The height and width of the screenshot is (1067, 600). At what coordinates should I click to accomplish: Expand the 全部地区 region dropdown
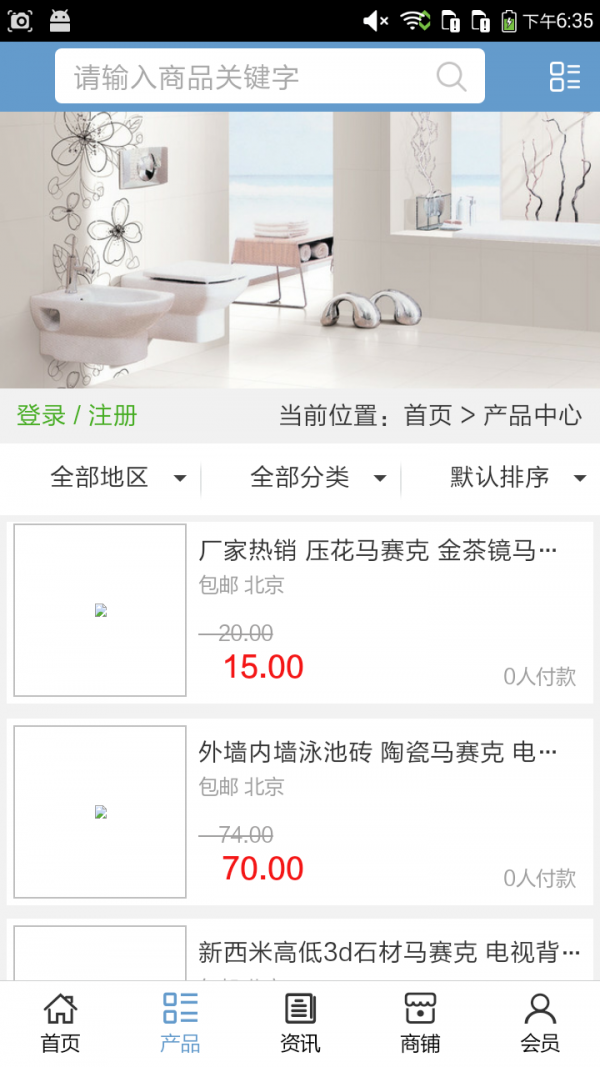[118, 478]
